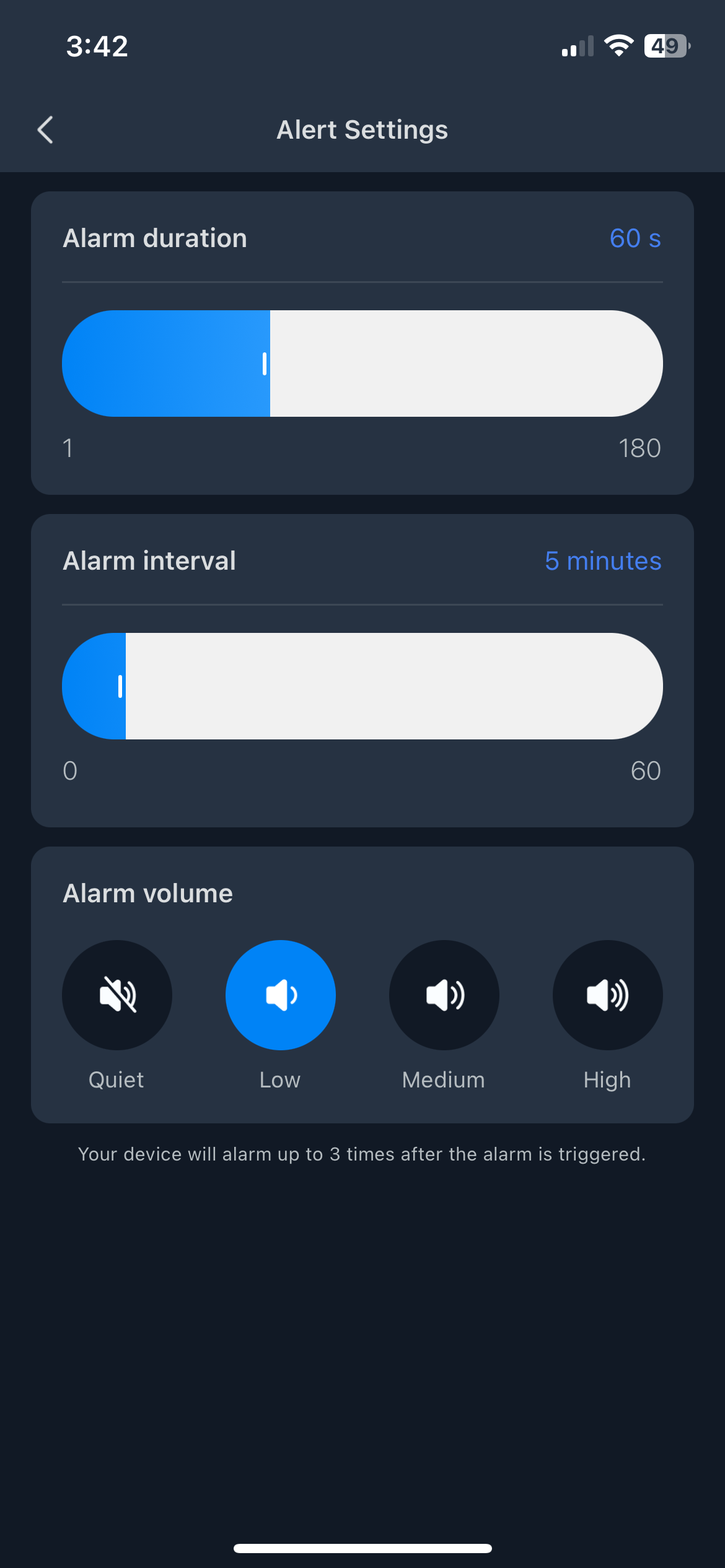Set alarm volume to Quiet
Image resolution: width=725 pixels, height=1568 pixels.
coord(117,995)
